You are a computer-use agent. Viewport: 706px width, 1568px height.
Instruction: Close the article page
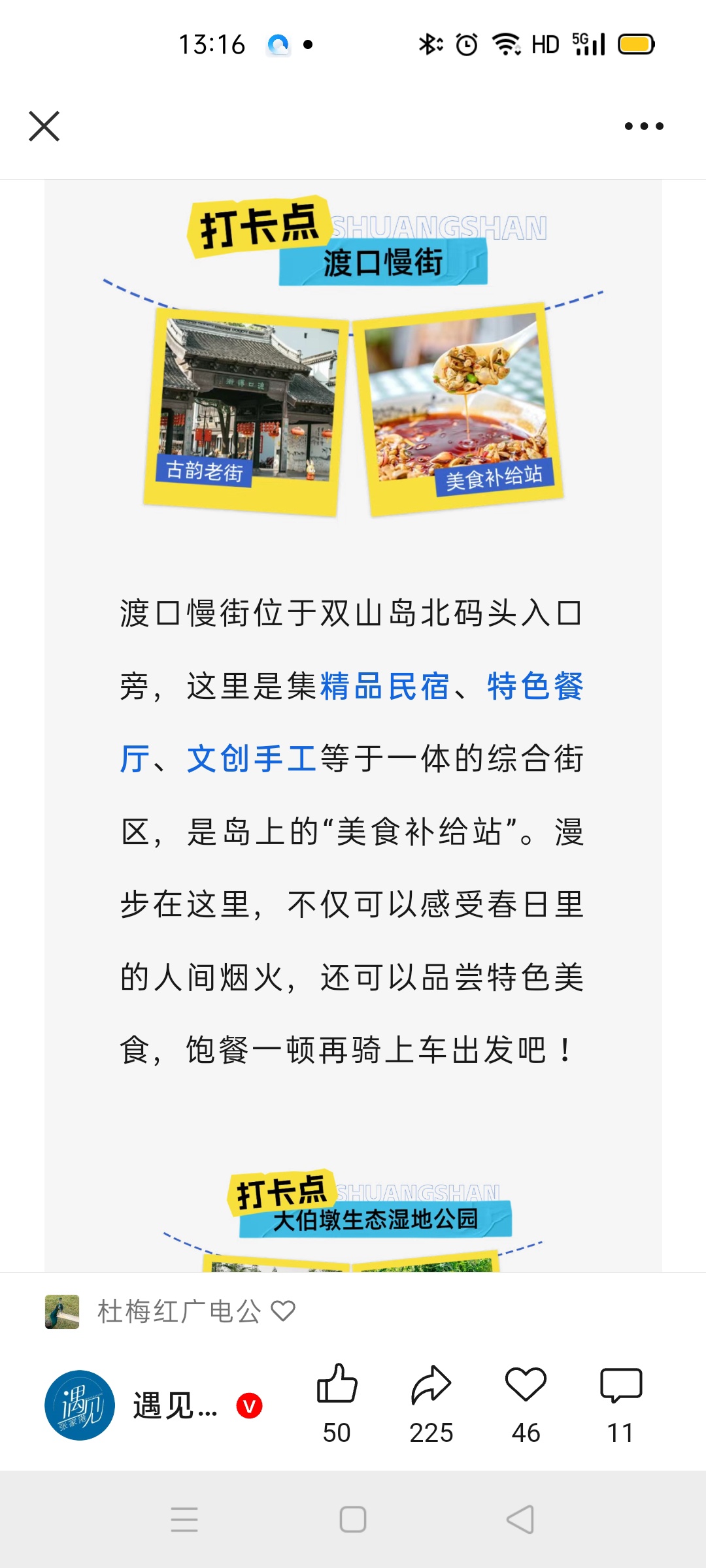coord(44,126)
